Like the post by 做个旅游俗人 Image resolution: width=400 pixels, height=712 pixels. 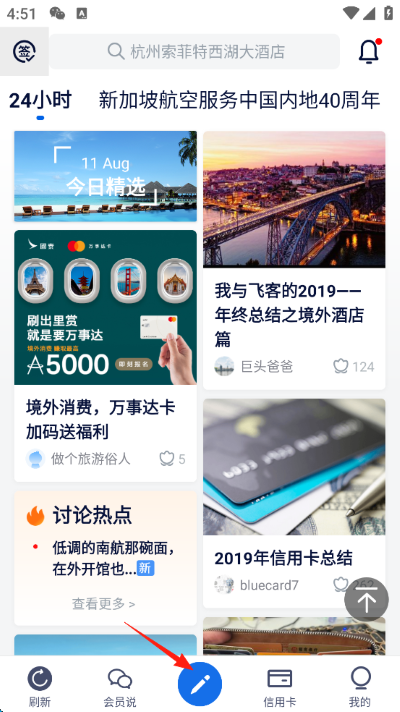tap(173, 459)
